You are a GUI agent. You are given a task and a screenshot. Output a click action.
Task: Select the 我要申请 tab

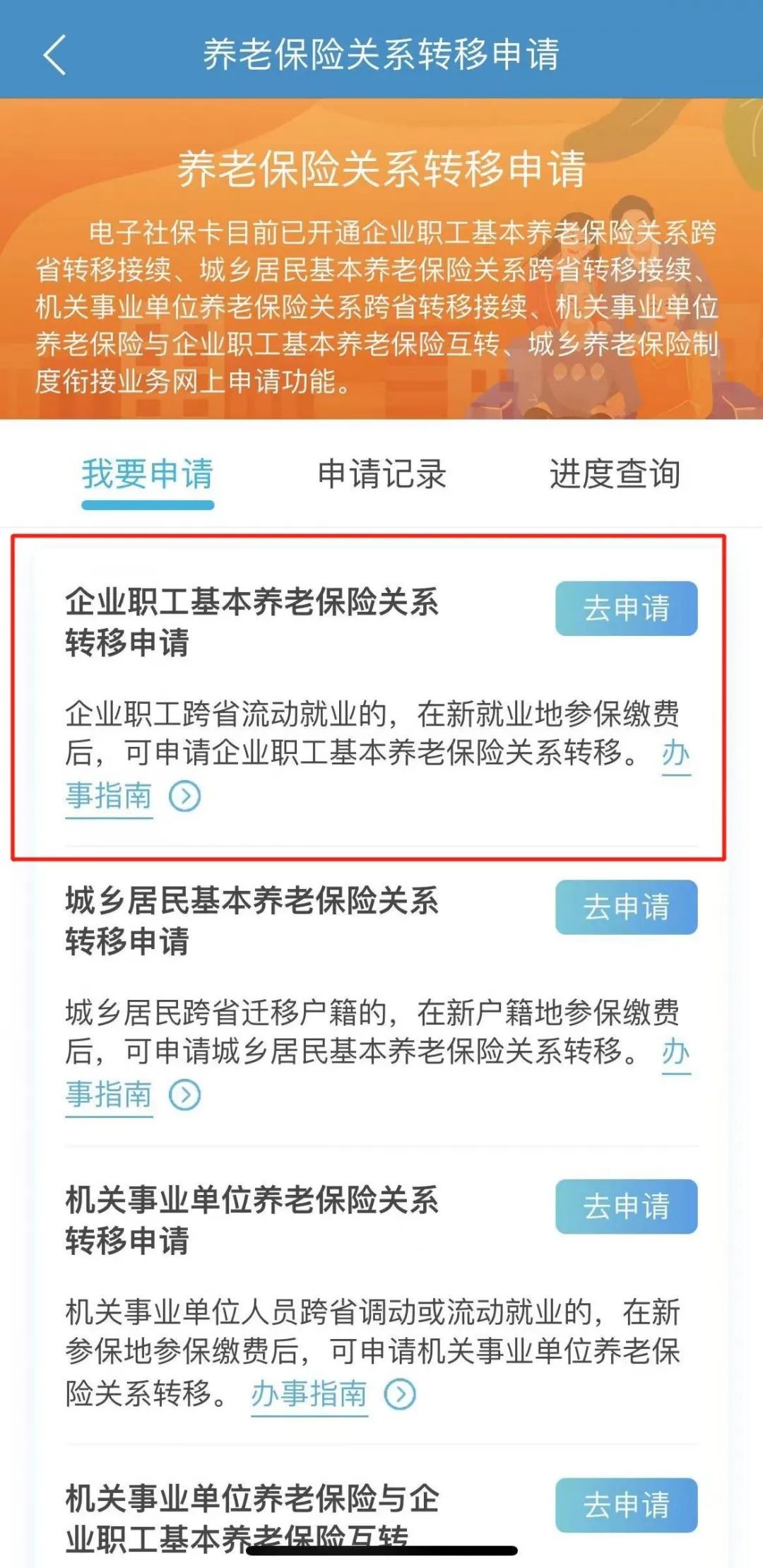[148, 474]
